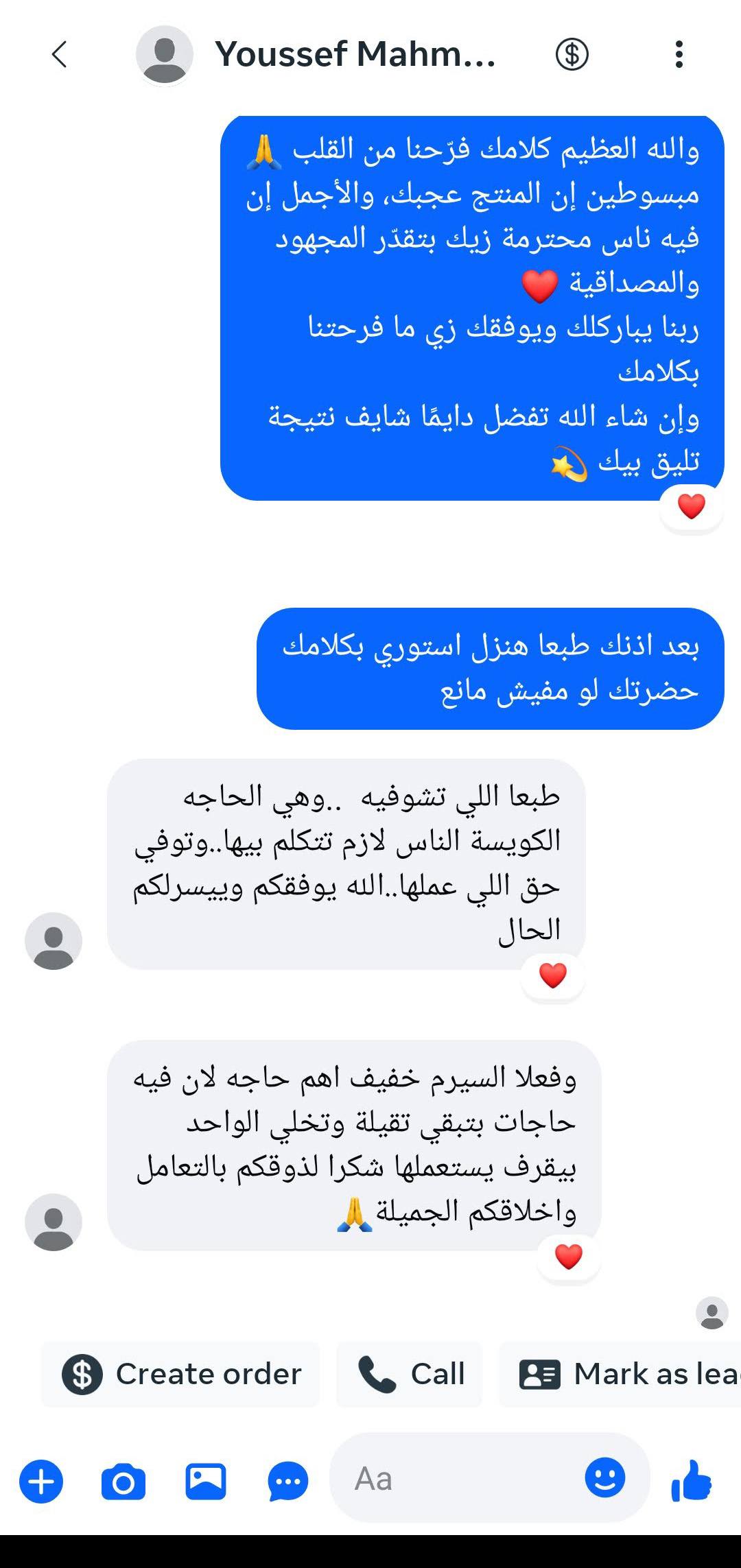741x1568 pixels.
Task: Open saved replies chat bubble icon
Action: click(288, 1482)
